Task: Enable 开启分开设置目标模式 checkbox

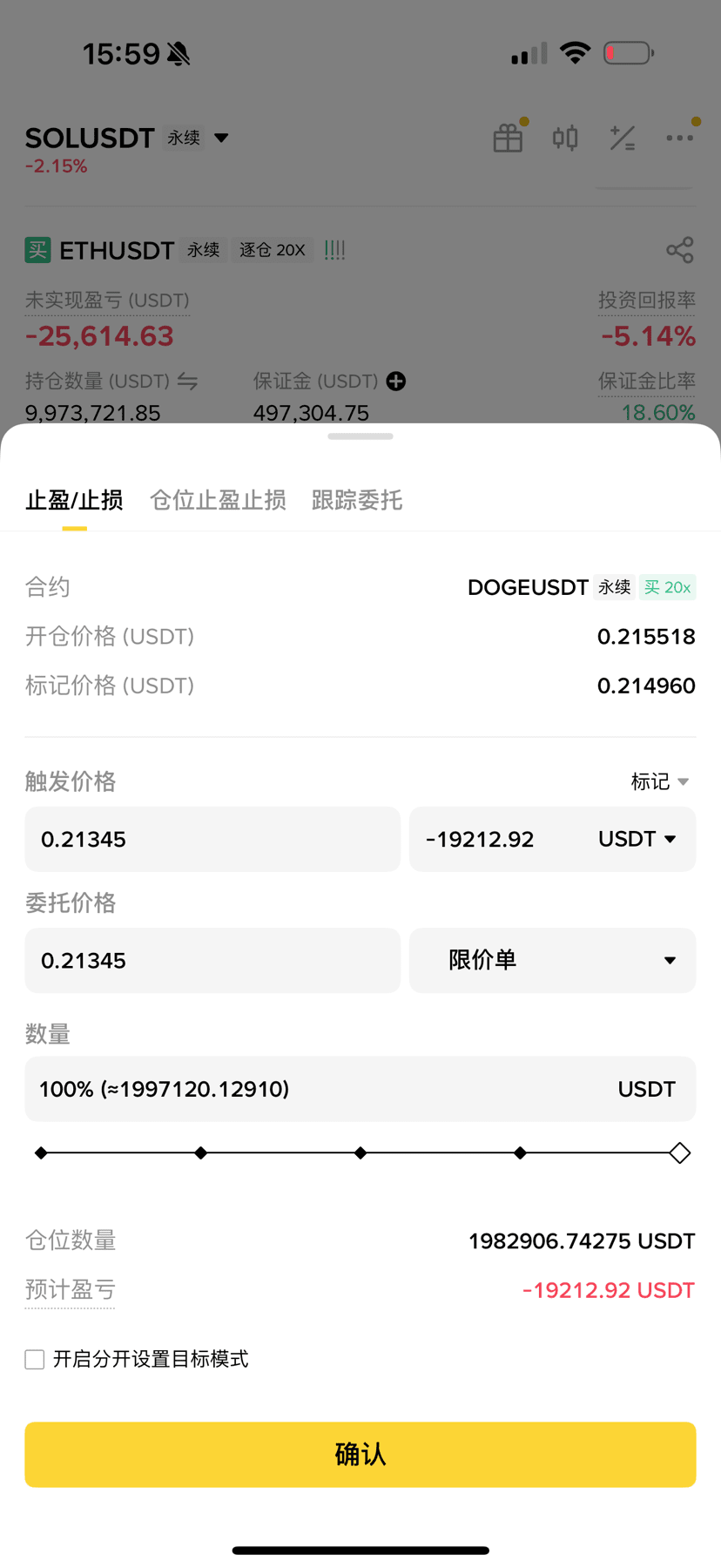Action: (34, 1359)
